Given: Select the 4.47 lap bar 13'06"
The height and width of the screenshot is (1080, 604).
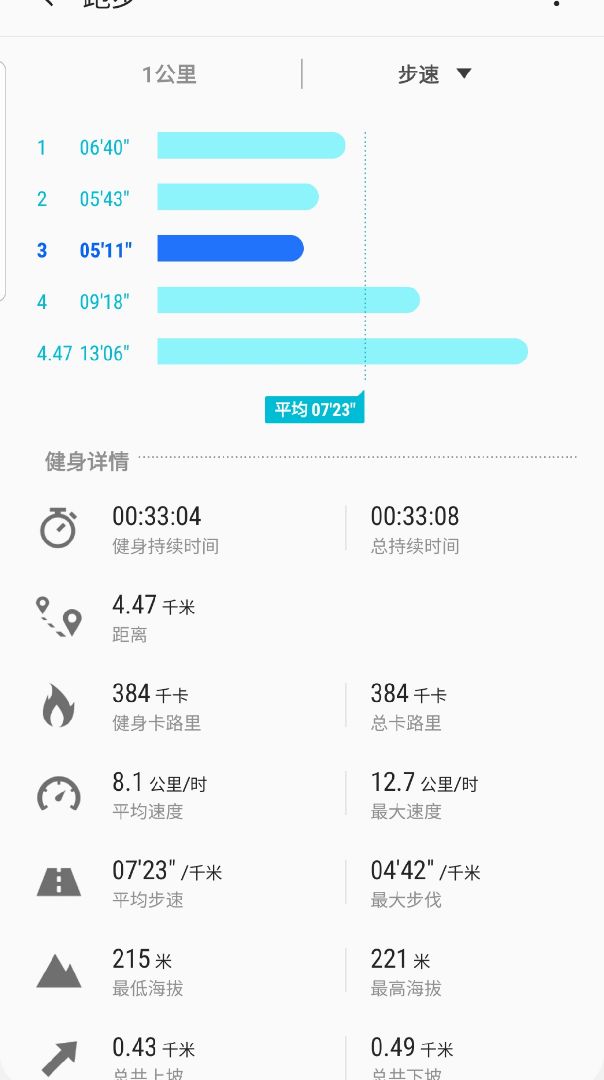Looking at the screenshot, I should 342,351.
